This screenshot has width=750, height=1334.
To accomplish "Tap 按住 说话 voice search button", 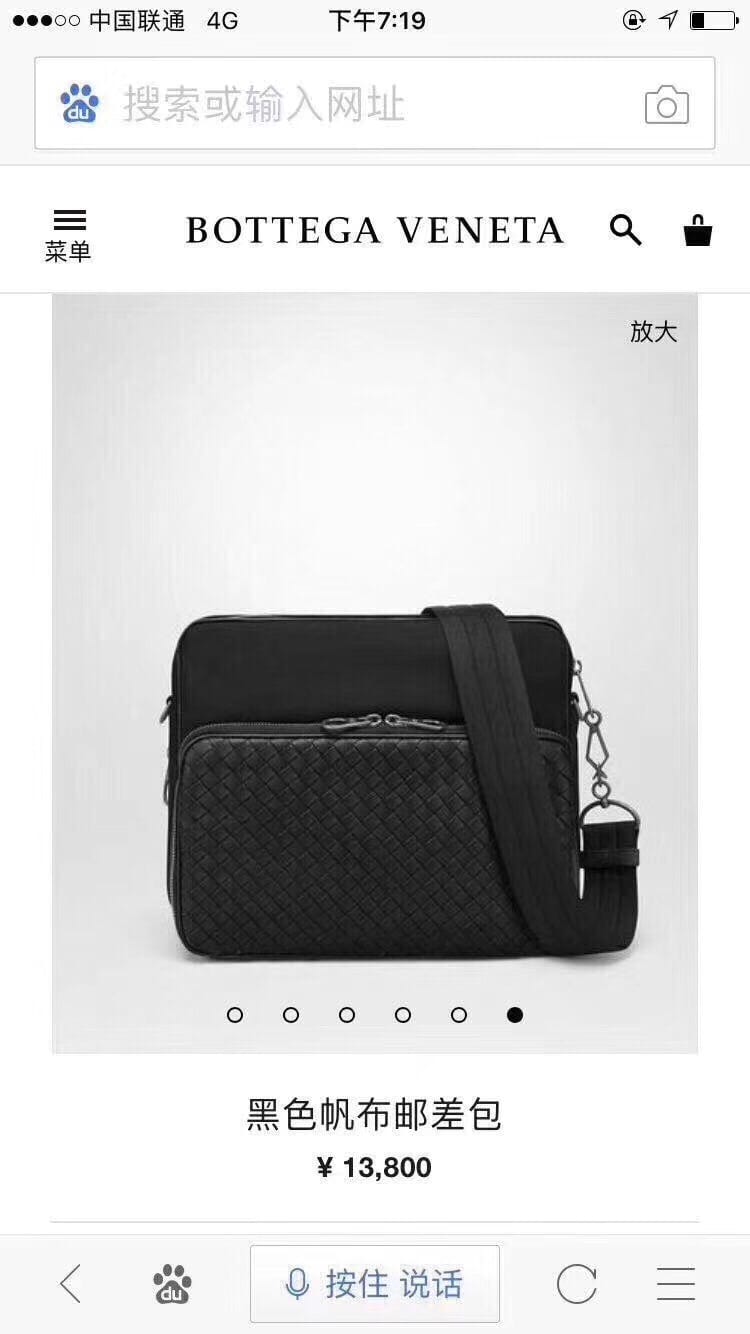I will (x=375, y=1283).
